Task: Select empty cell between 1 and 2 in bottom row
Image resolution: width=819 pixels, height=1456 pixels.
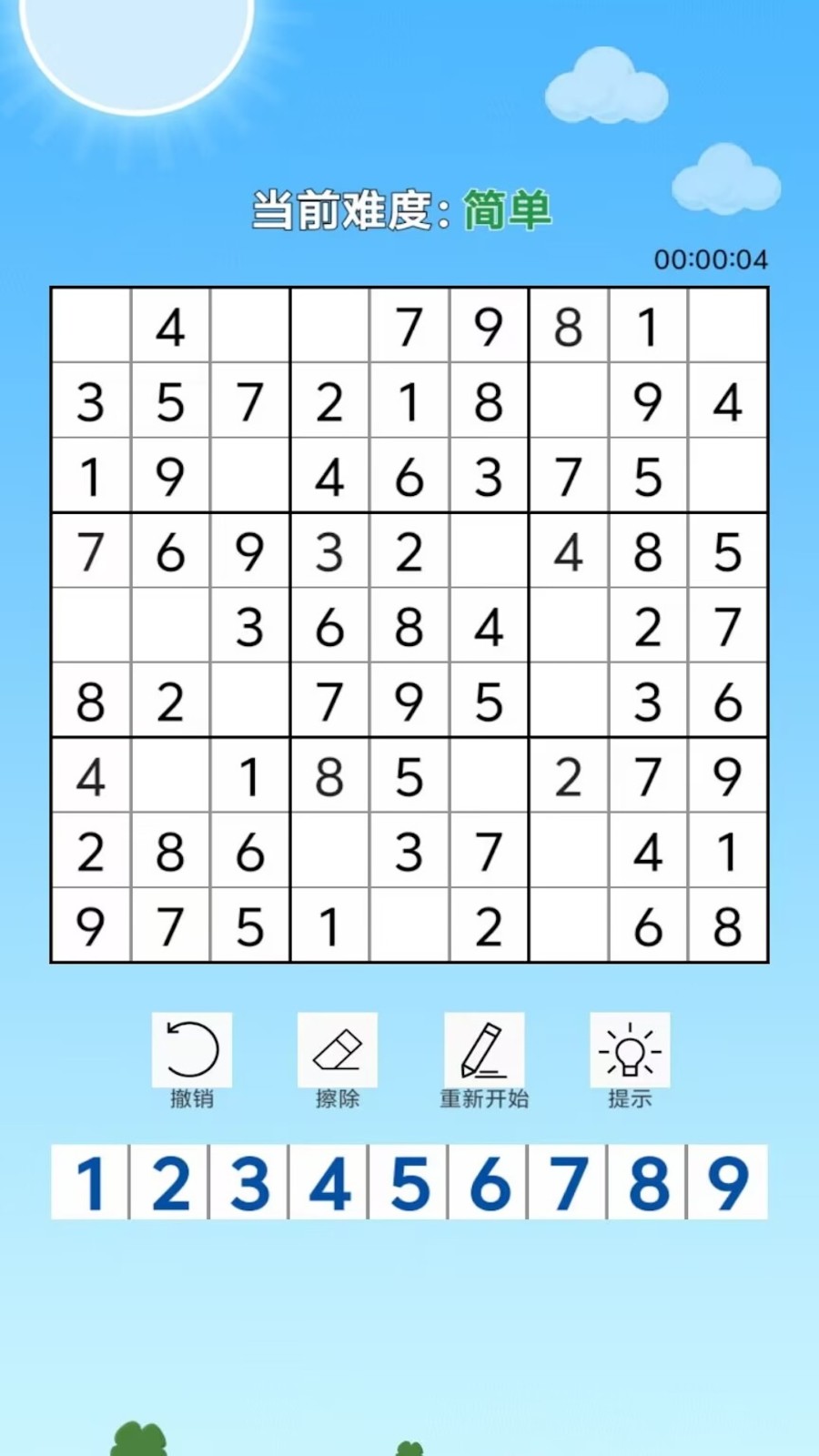Action: pyautogui.click(x=409, y=926)
